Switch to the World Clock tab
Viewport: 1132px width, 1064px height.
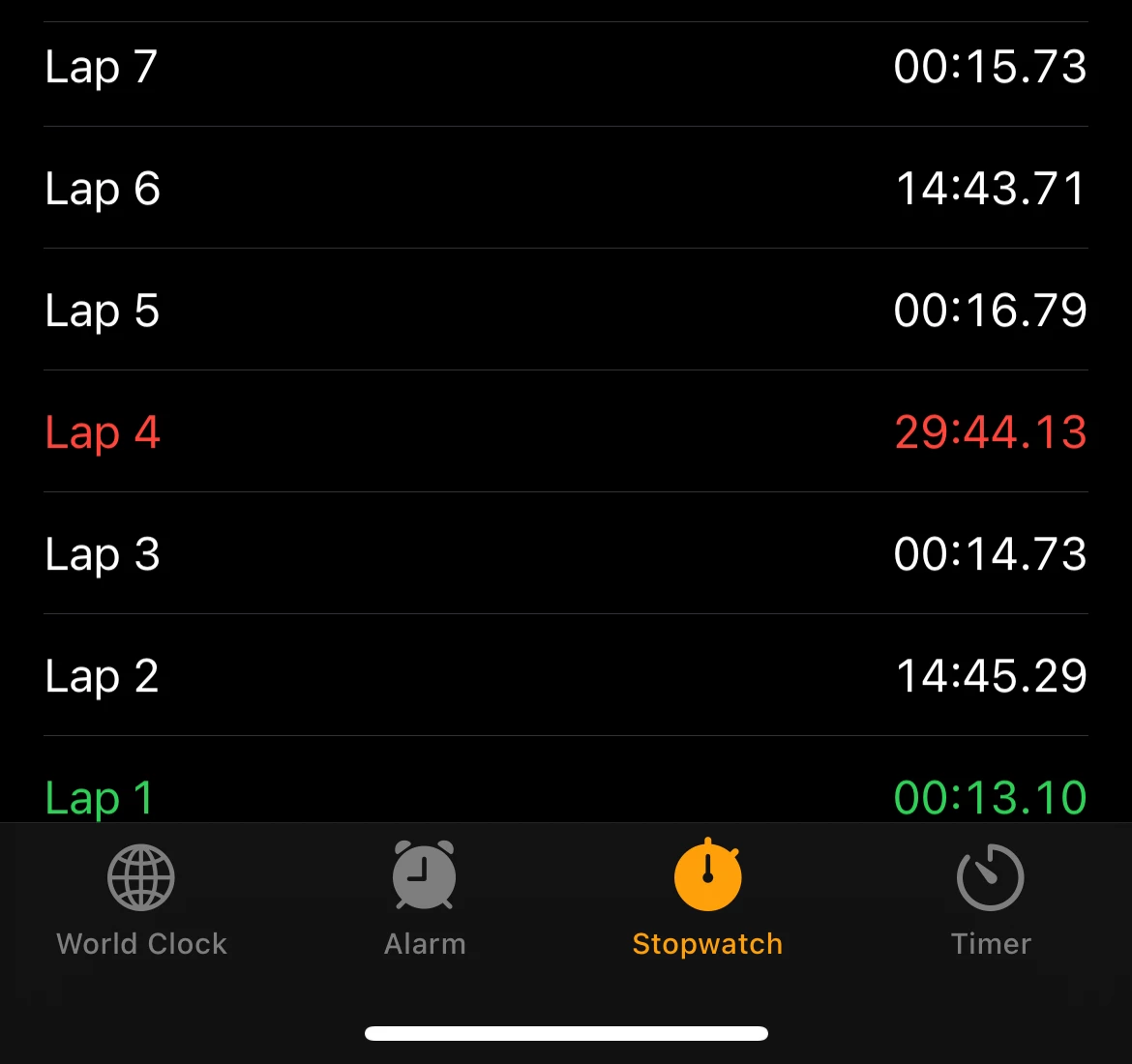click(x=141, y=900)
